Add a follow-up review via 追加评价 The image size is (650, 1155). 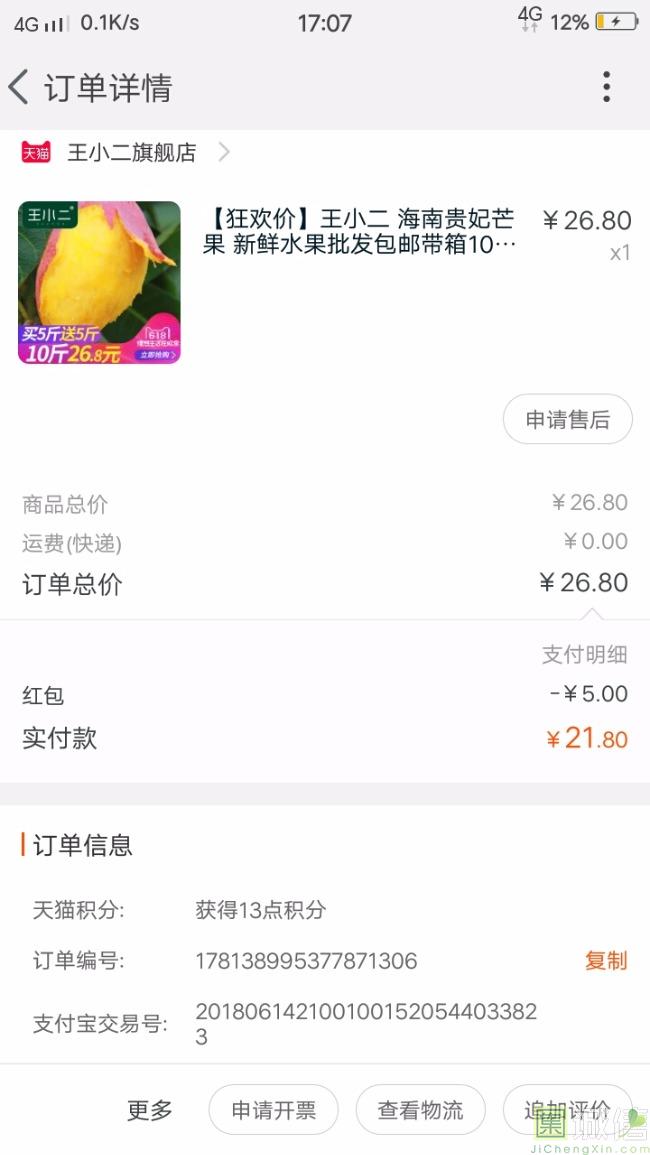(567, 1110)
